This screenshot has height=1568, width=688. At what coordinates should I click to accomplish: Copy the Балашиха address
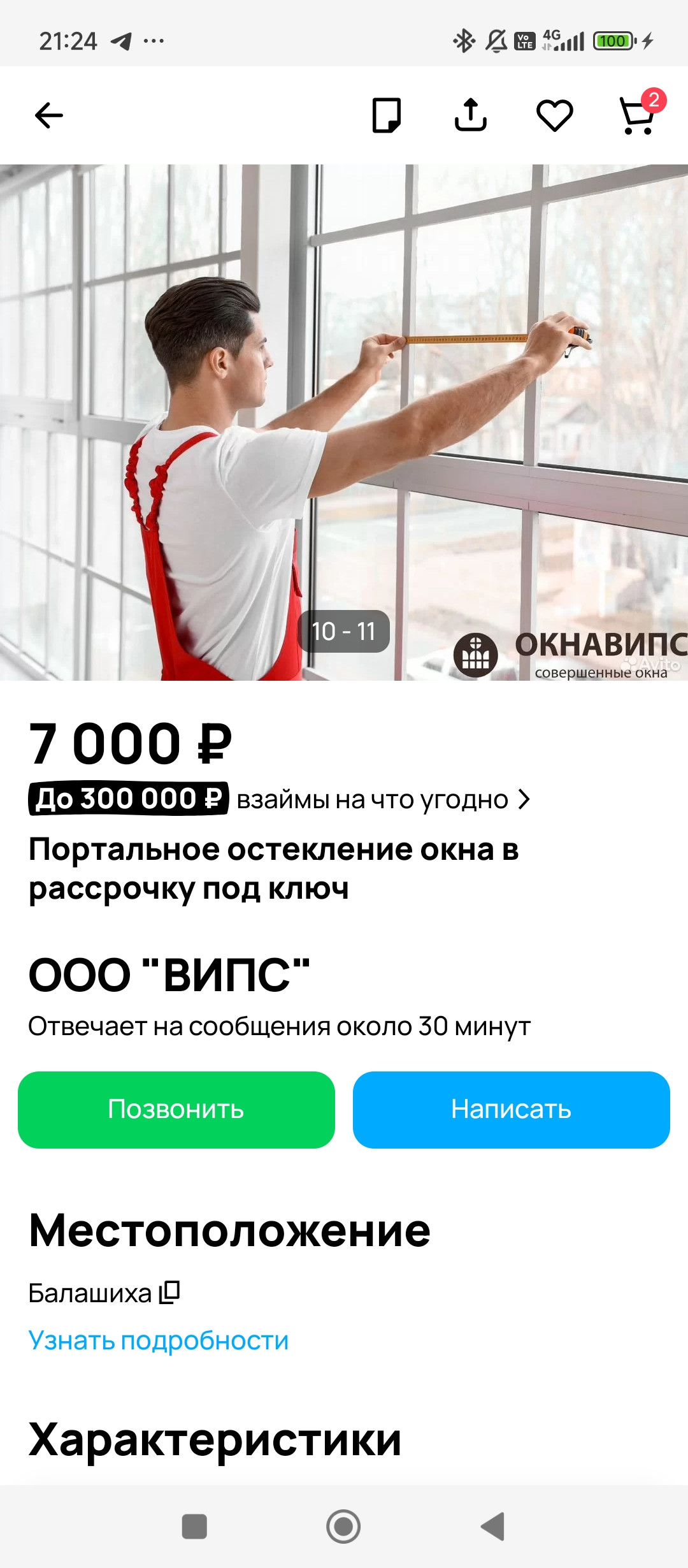pyautogui.click(x=169, y=1293)
